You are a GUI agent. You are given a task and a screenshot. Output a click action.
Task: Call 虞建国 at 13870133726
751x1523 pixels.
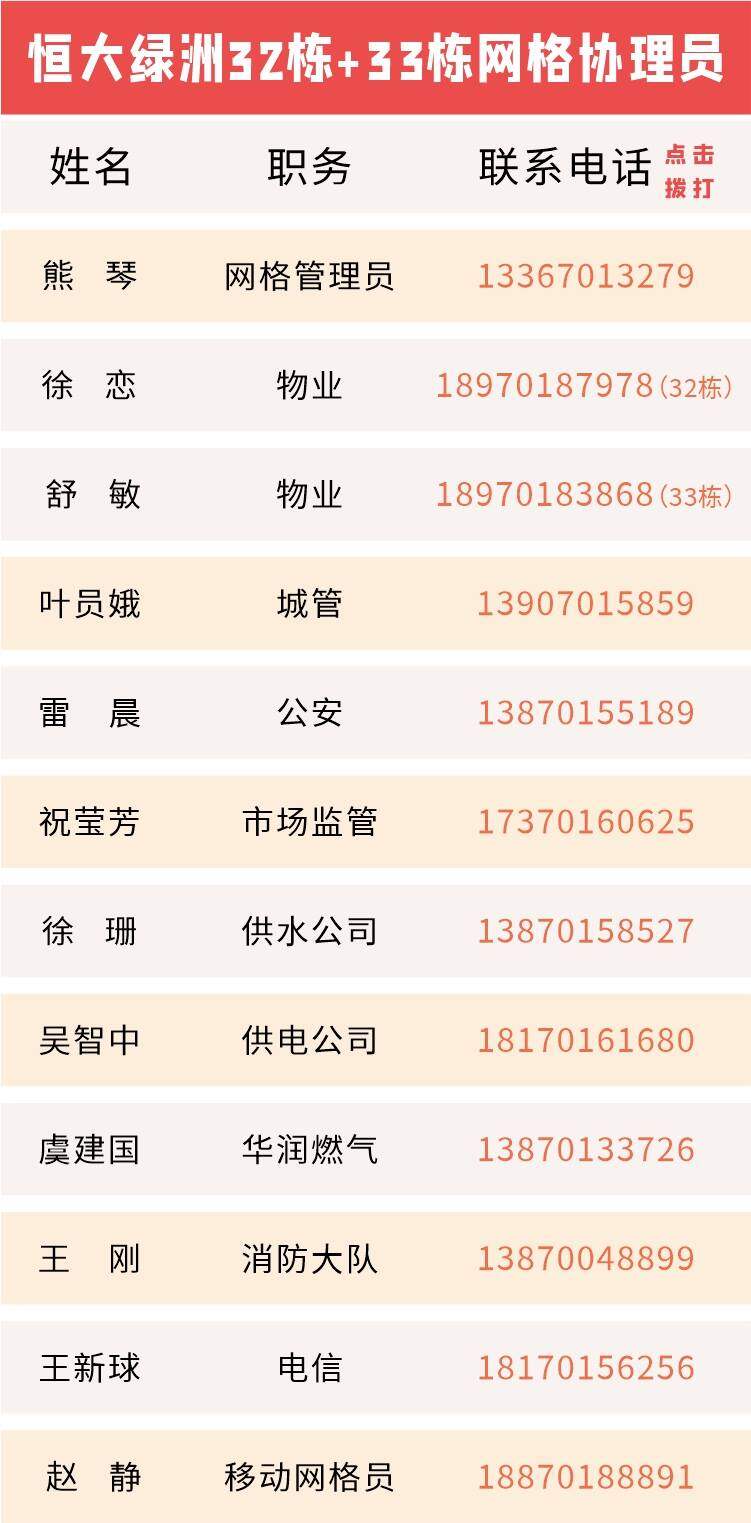click(585, 1149)
